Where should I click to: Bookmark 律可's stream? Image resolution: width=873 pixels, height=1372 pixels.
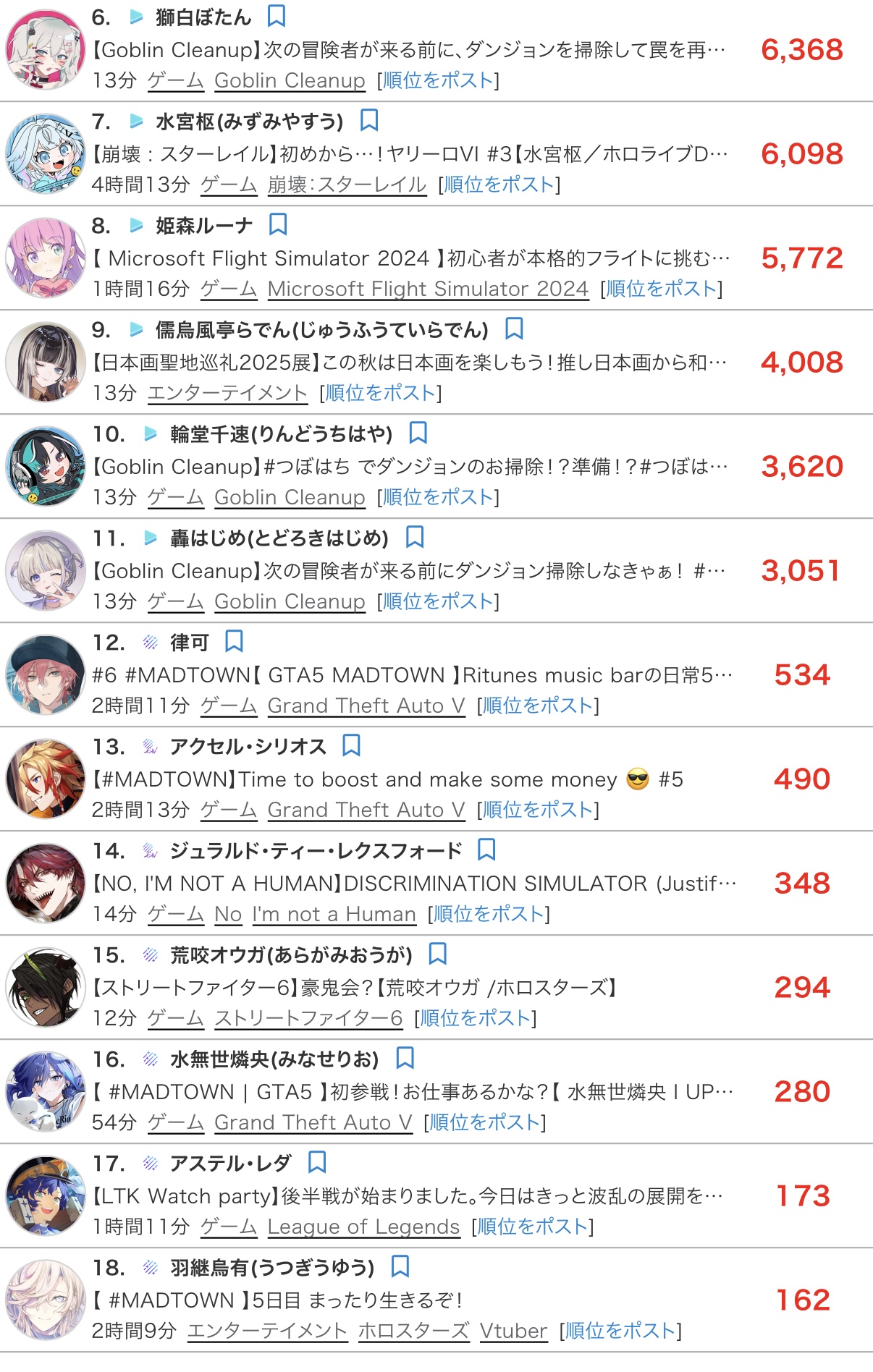234,641
